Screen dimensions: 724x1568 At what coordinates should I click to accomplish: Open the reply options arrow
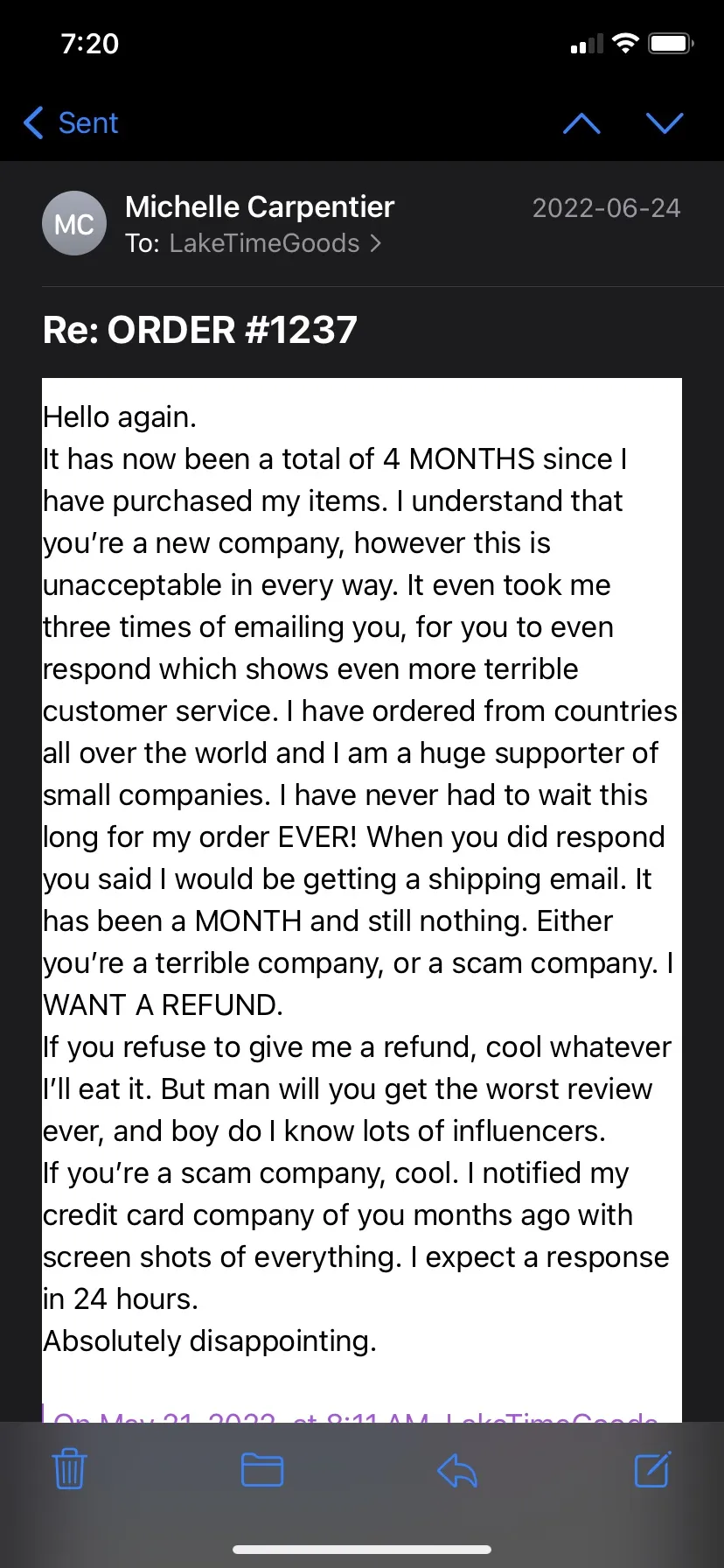tap(456, 1470)
